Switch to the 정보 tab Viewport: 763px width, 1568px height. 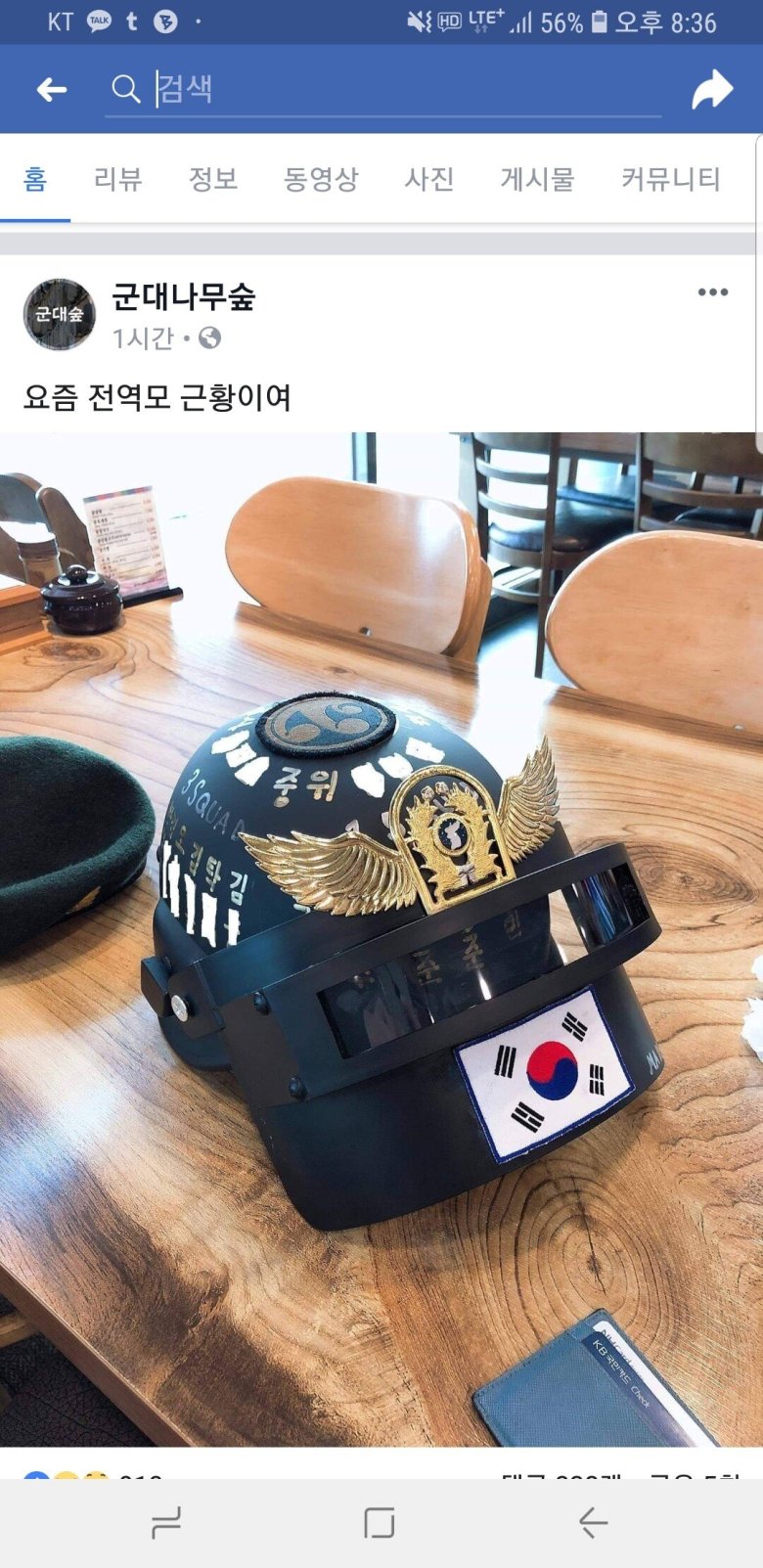pyautogui.click(x=213, y=179)
